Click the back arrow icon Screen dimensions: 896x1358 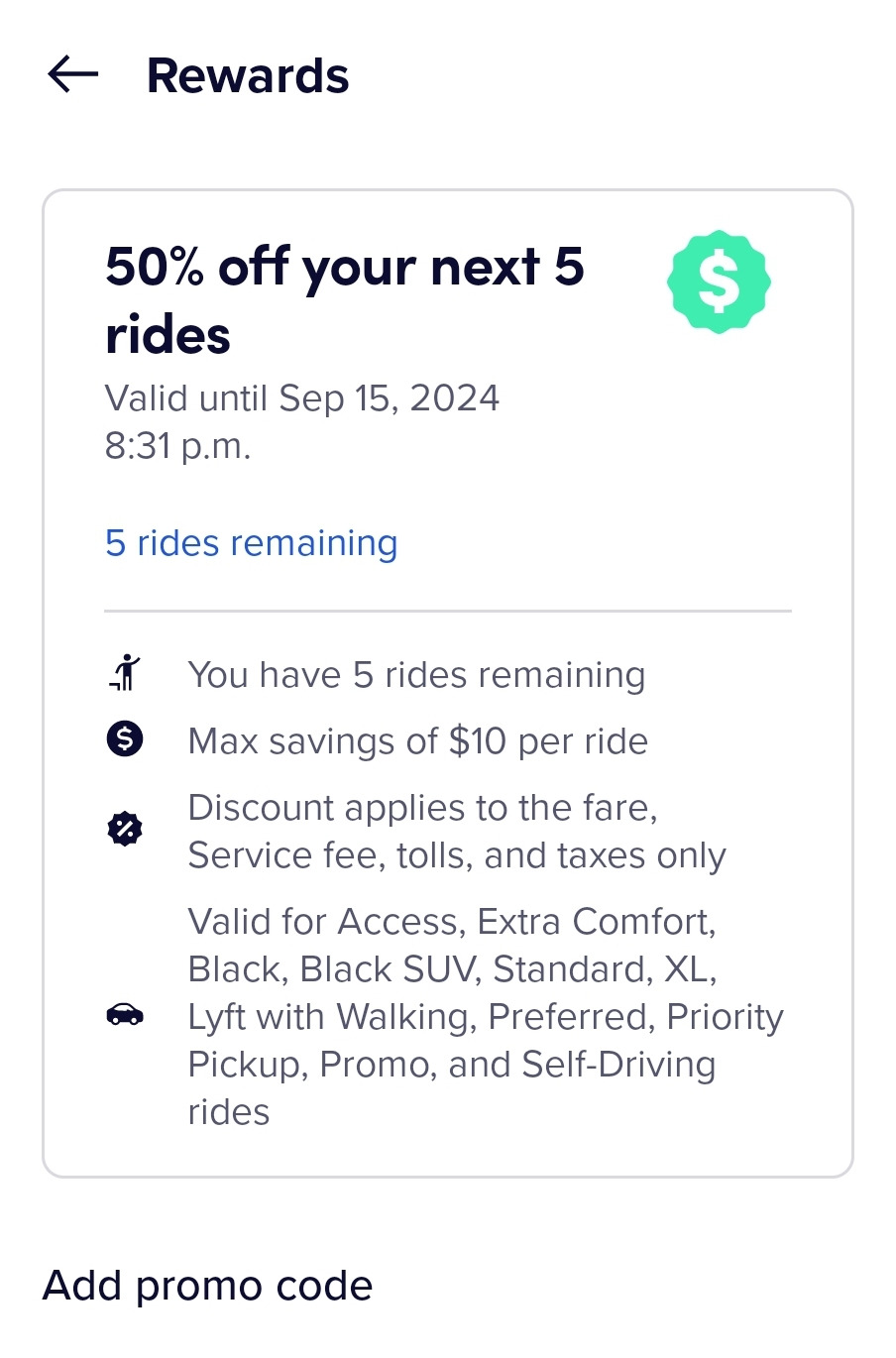click(70, 73)
